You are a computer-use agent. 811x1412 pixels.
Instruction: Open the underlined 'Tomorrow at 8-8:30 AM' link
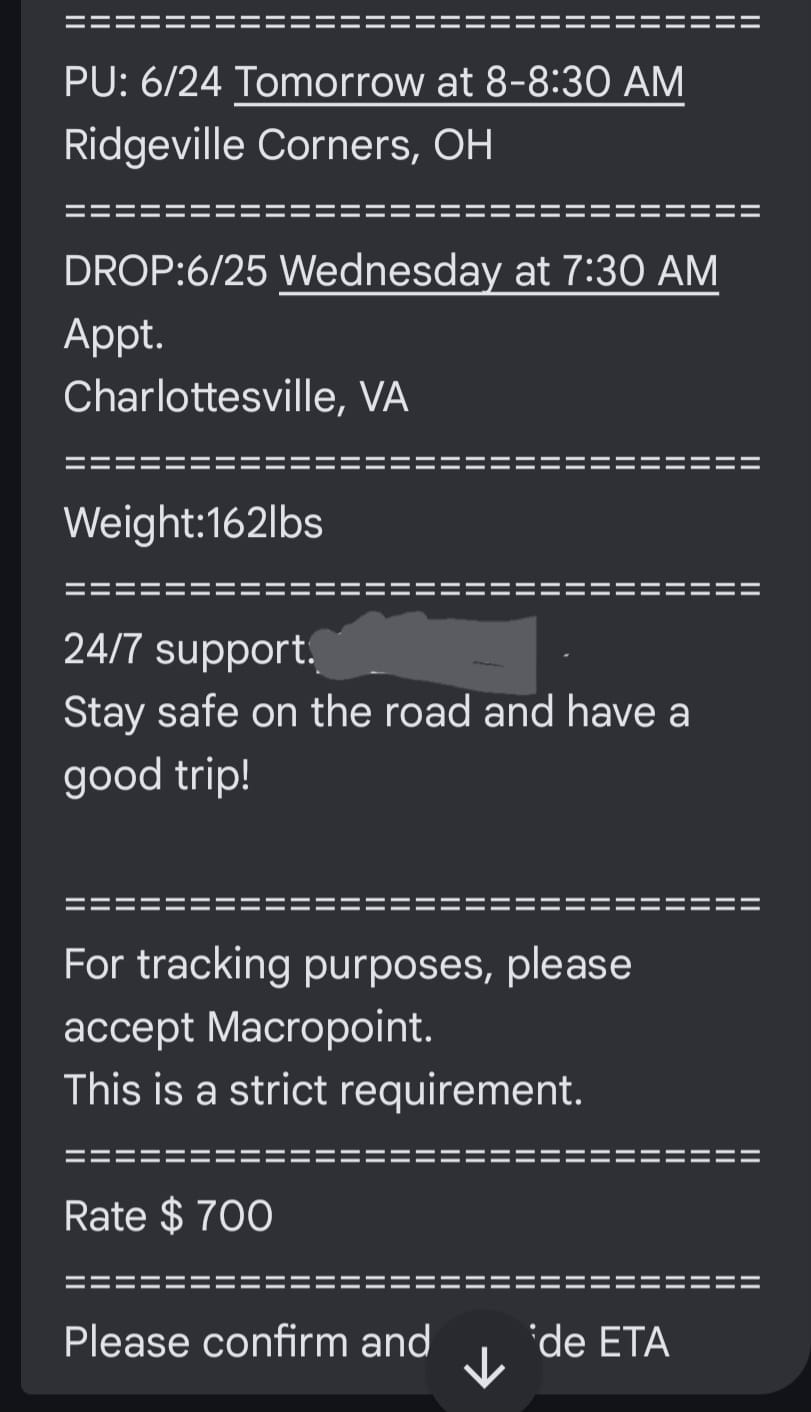coord(459,83)
